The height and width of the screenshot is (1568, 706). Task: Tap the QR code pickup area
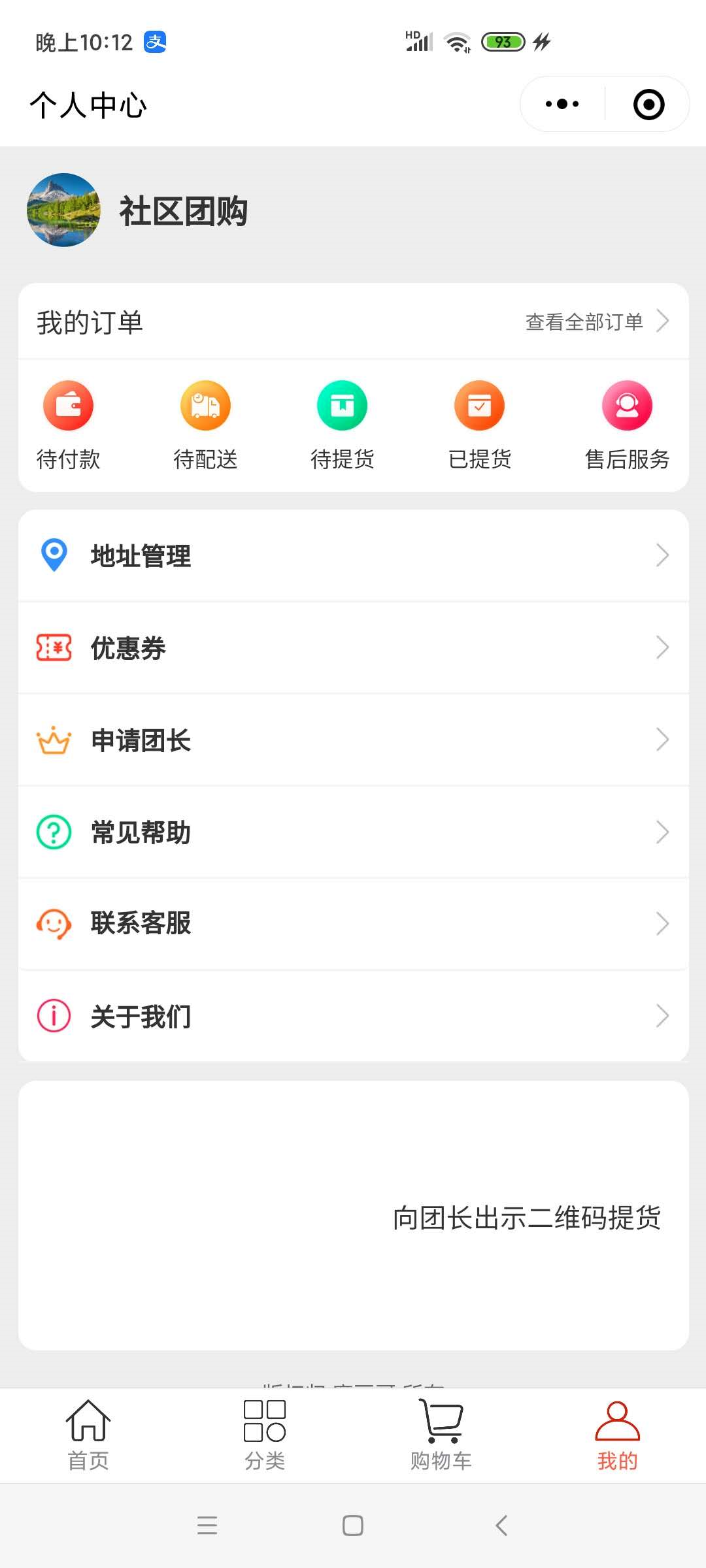353,1217
